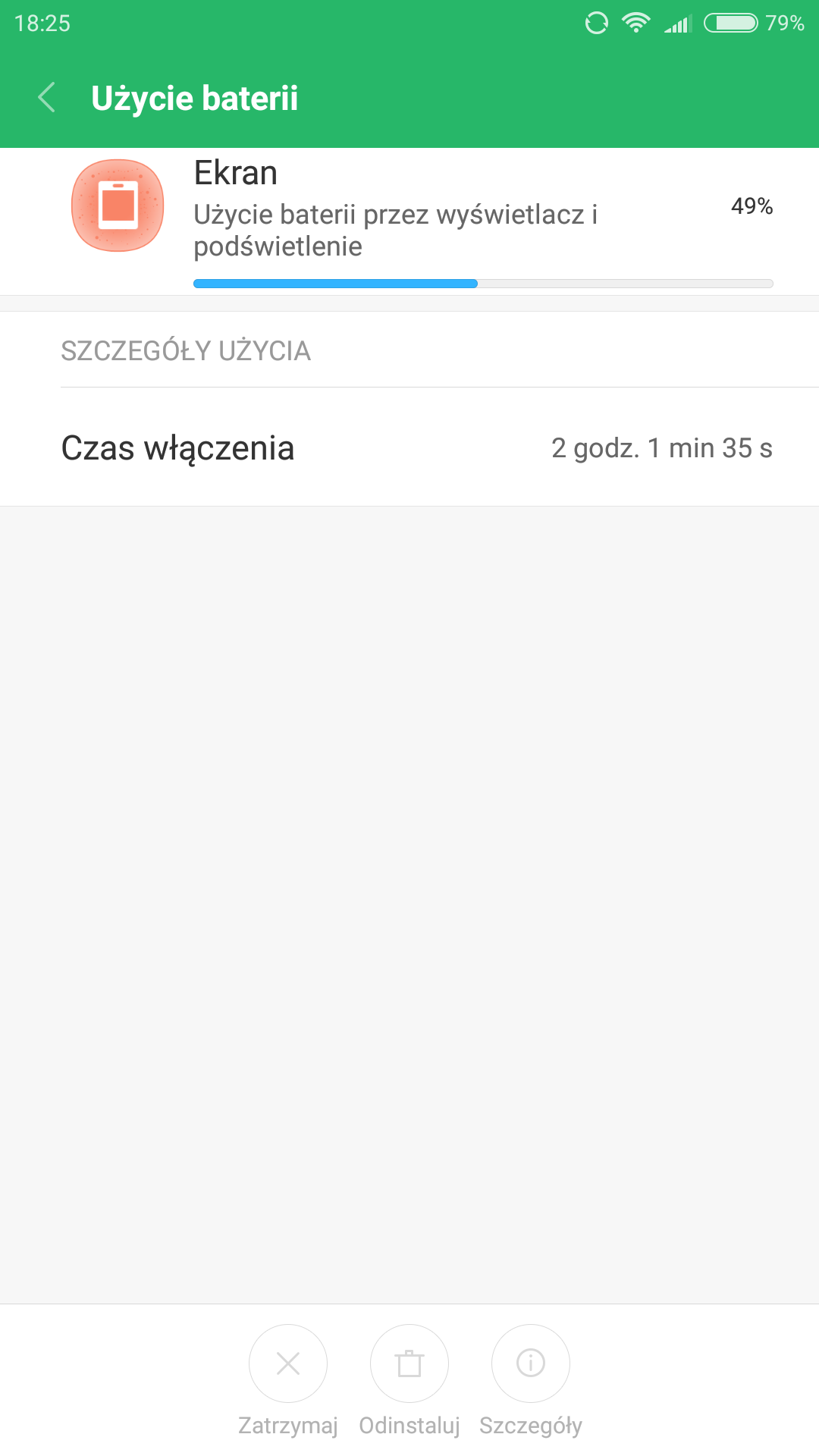Open Szczegóły info button
The image size is (819, 1456).
coord(531,1363)
